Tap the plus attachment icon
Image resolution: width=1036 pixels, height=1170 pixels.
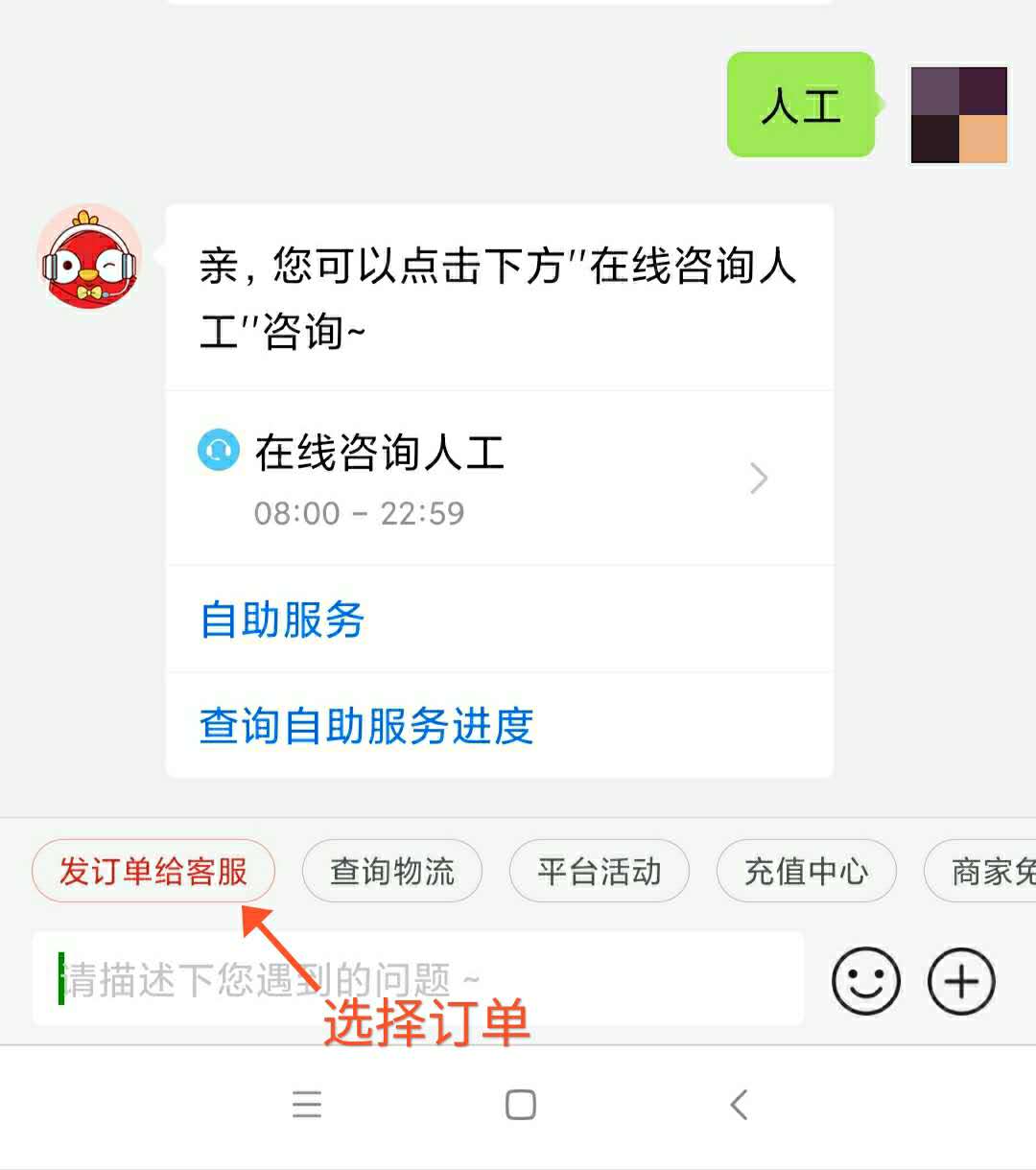[x=960, y=980]
